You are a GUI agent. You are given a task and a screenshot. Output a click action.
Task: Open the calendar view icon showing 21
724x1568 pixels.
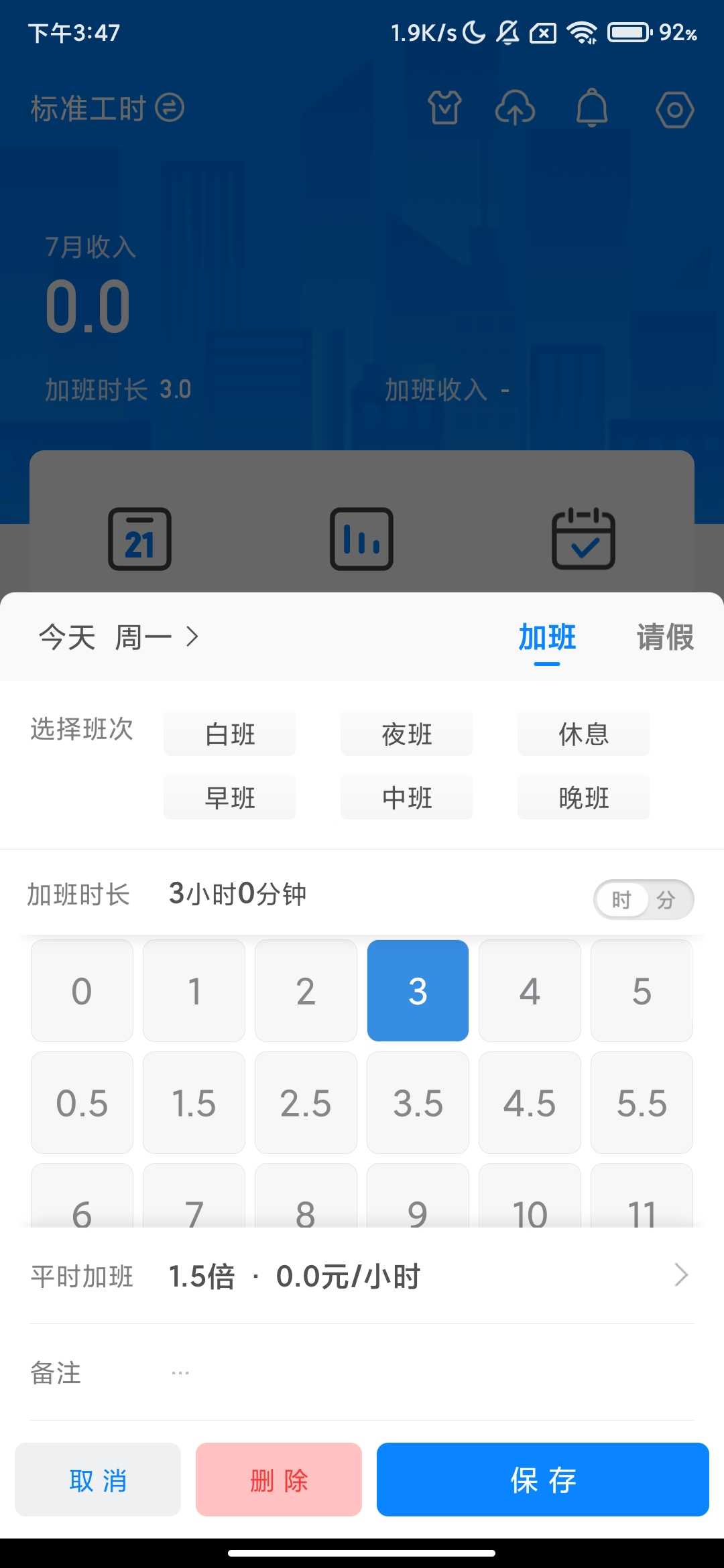click(139, 540)
